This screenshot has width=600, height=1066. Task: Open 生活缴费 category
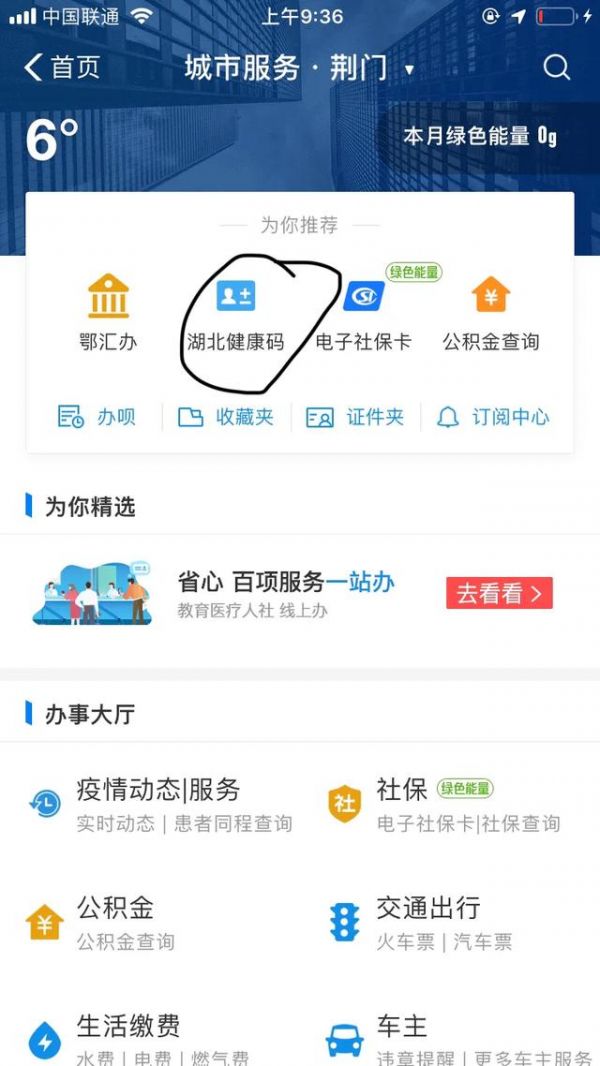(130, 1038)
